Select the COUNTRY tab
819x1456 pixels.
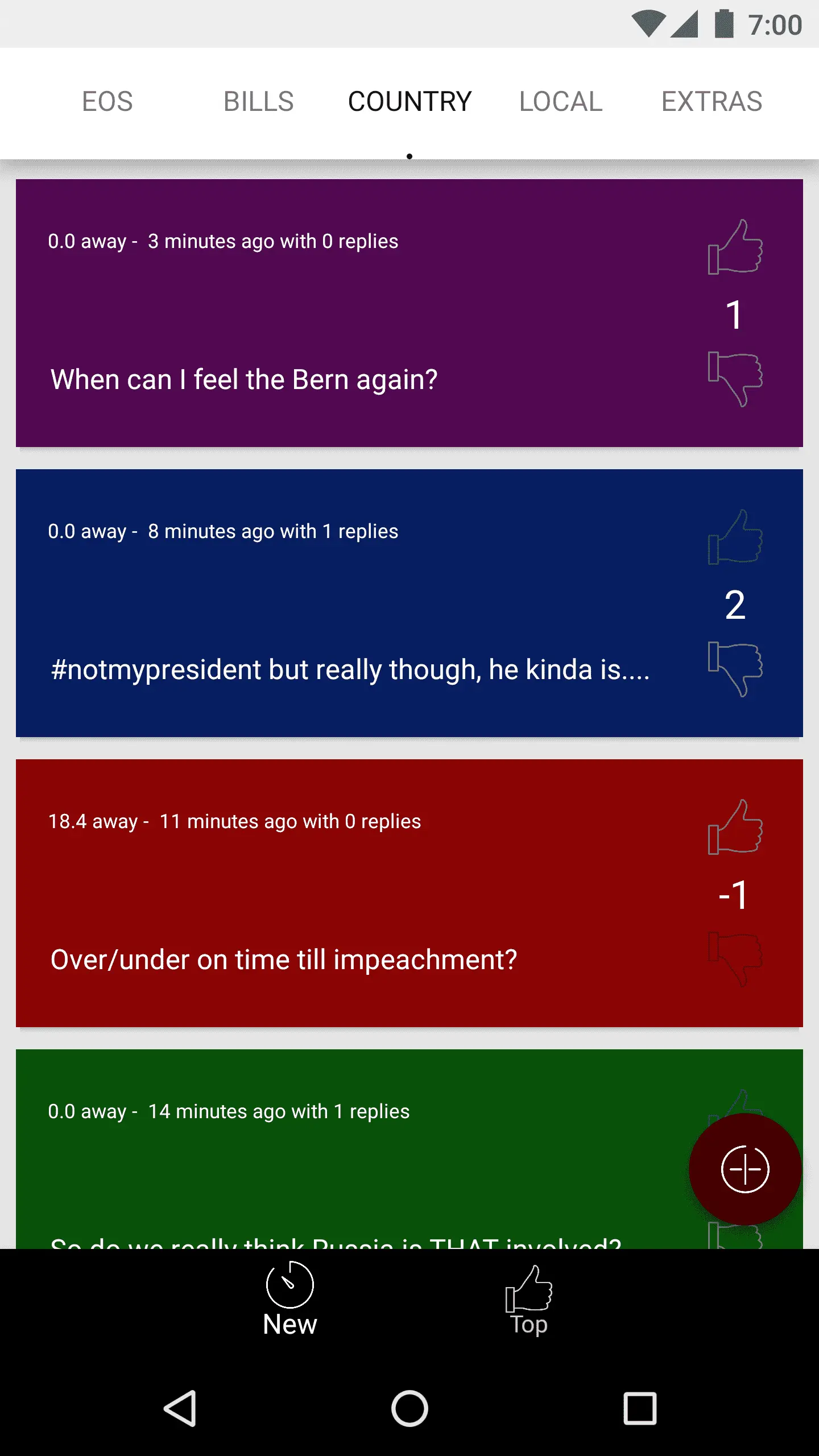click(409, 102)
